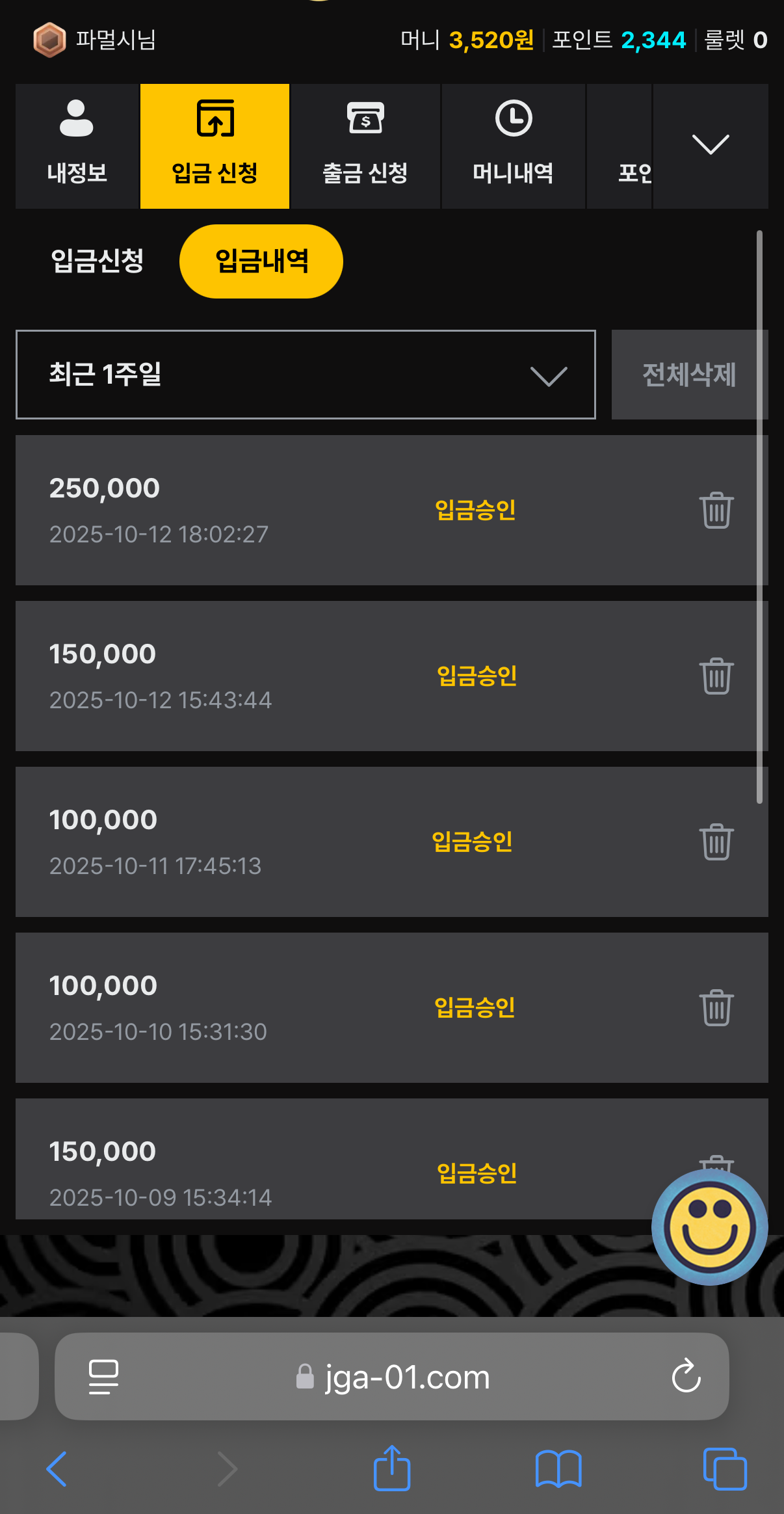Select the 입금내역 sub-tab

pos(261,261)
